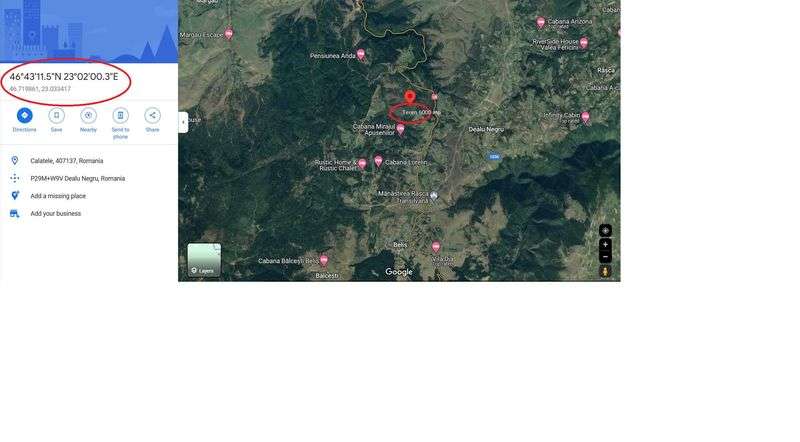
Task: Select the Cabana Arizona pin
Action: tap(541, 21)
